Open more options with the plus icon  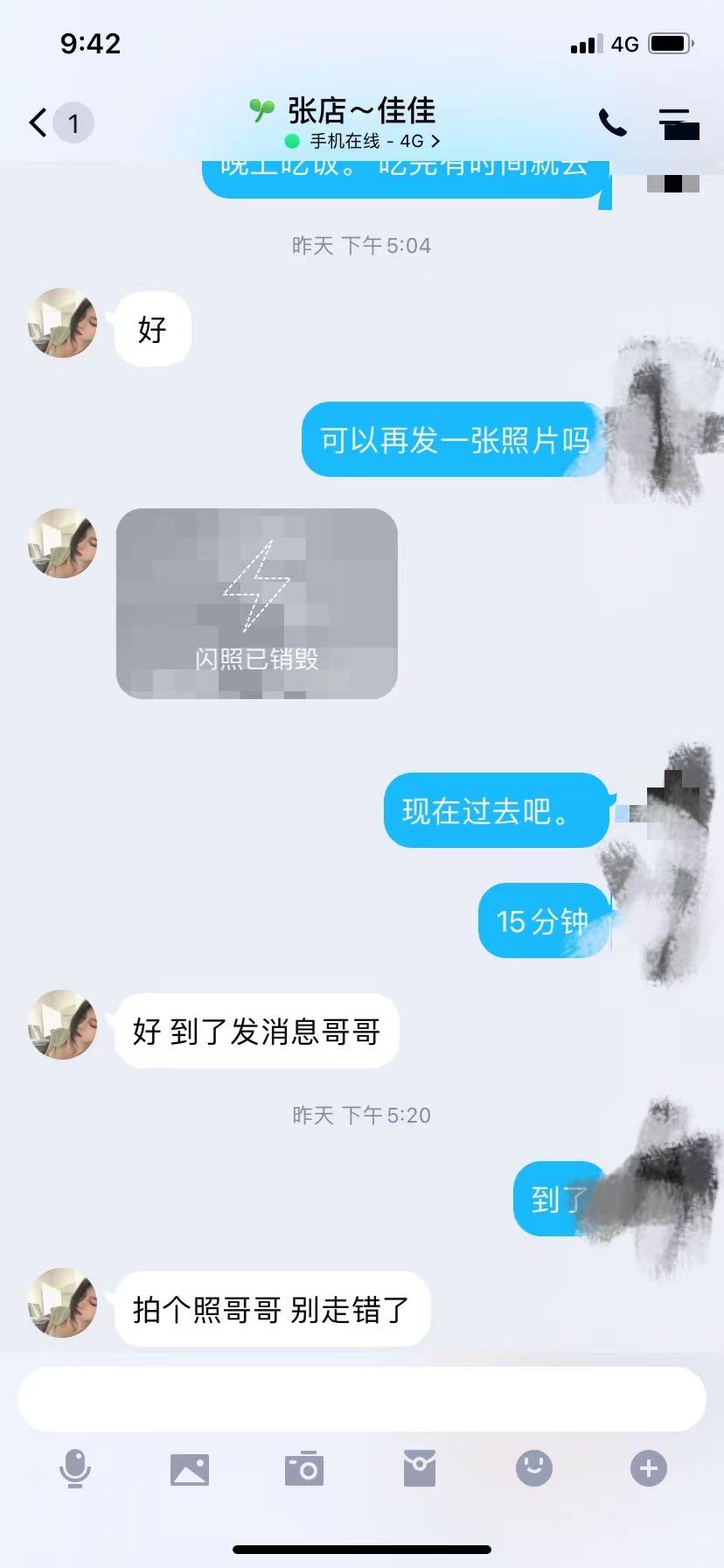coord(649,1468)
